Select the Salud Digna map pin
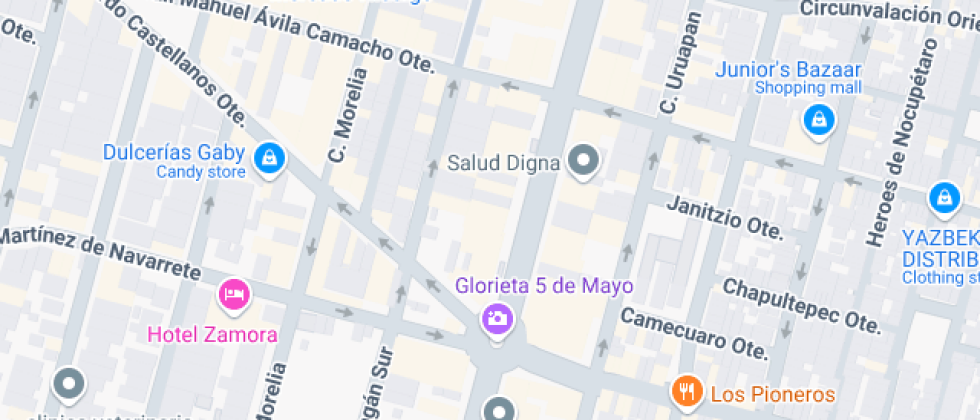 pos(583,160)
